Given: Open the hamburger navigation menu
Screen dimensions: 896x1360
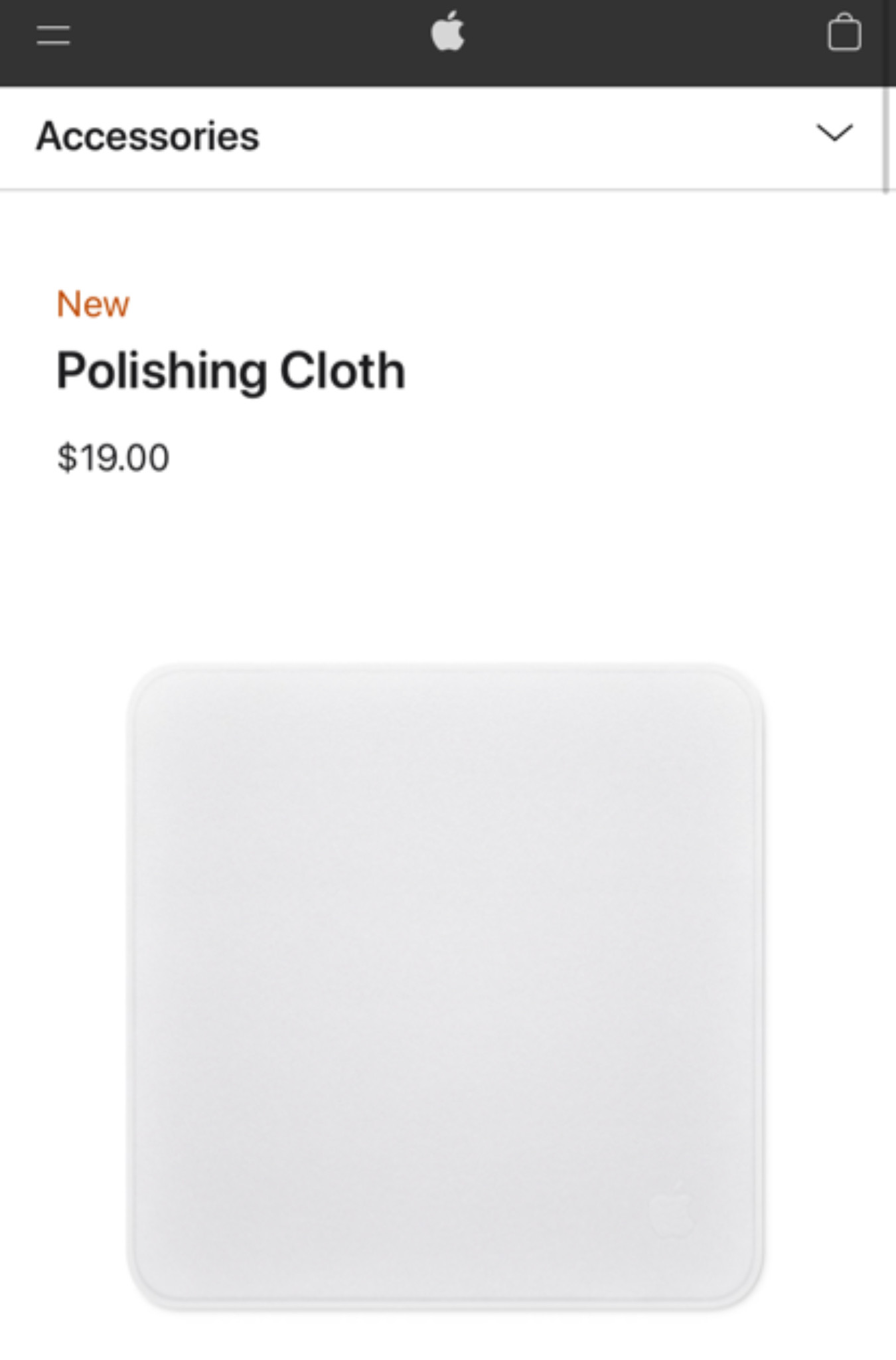Looking at the screenshot, I should pos(53,35).
